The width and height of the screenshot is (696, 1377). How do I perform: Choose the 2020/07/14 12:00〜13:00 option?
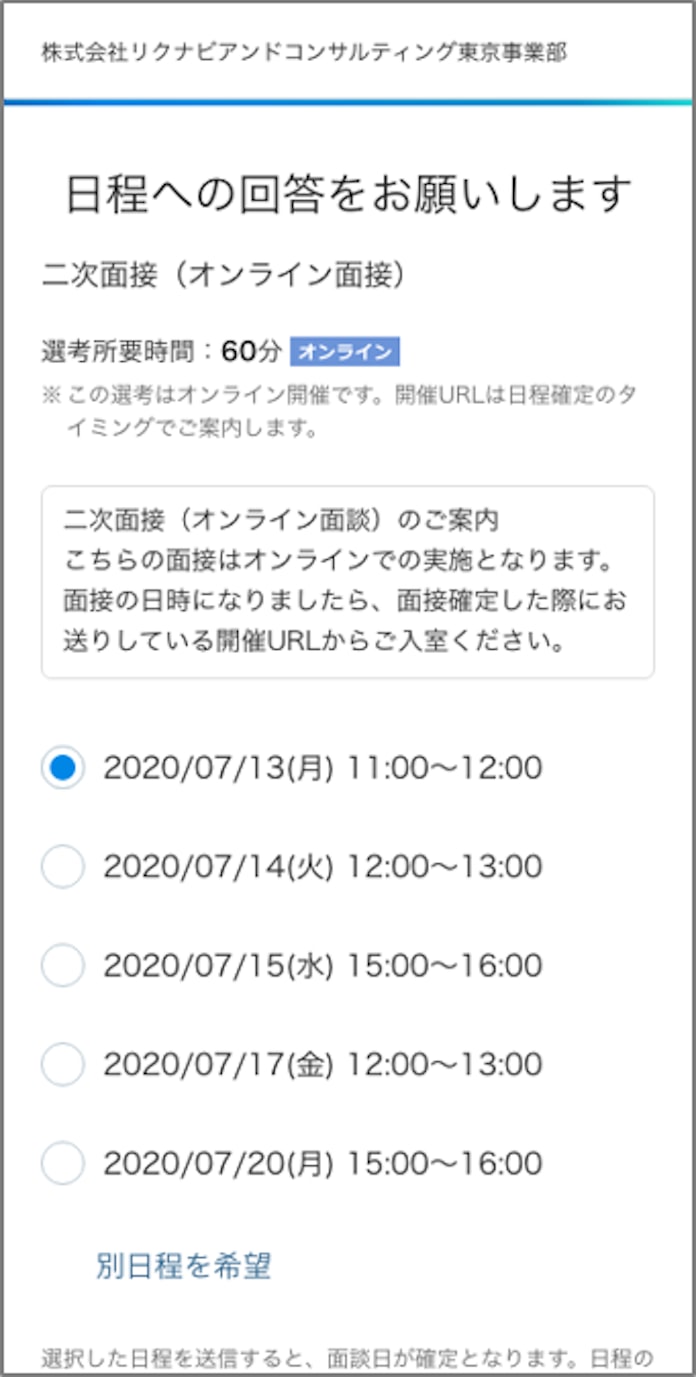coord(63,867)
